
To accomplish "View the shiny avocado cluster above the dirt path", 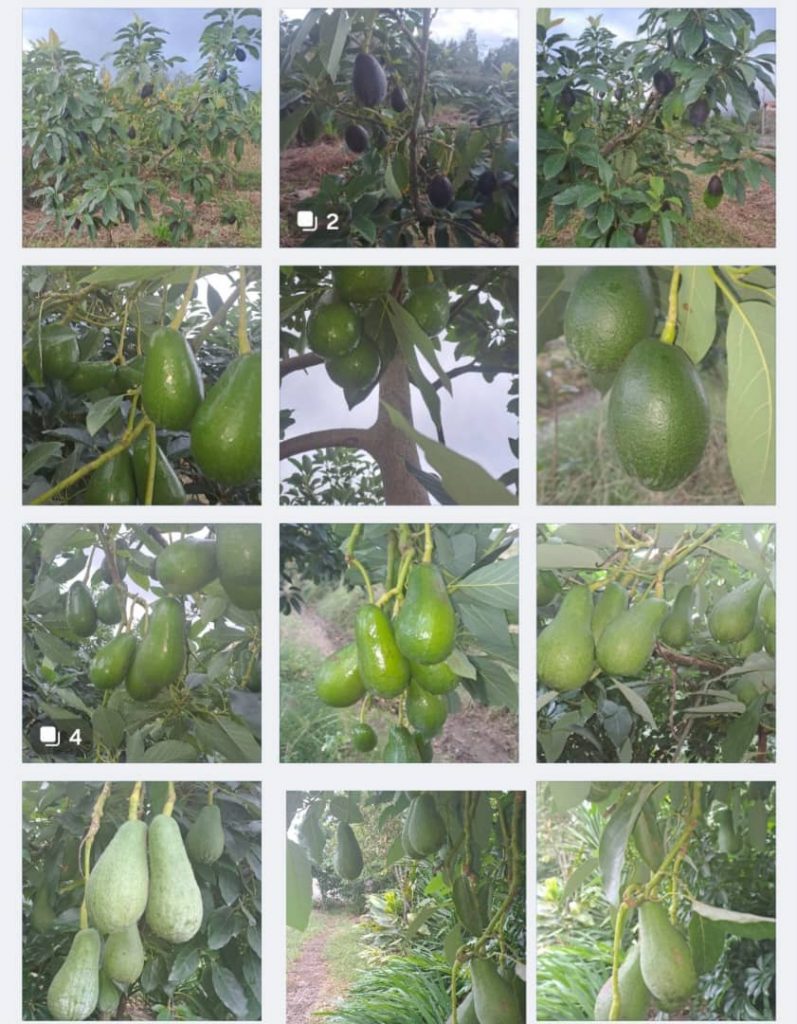I will (398, 642).
